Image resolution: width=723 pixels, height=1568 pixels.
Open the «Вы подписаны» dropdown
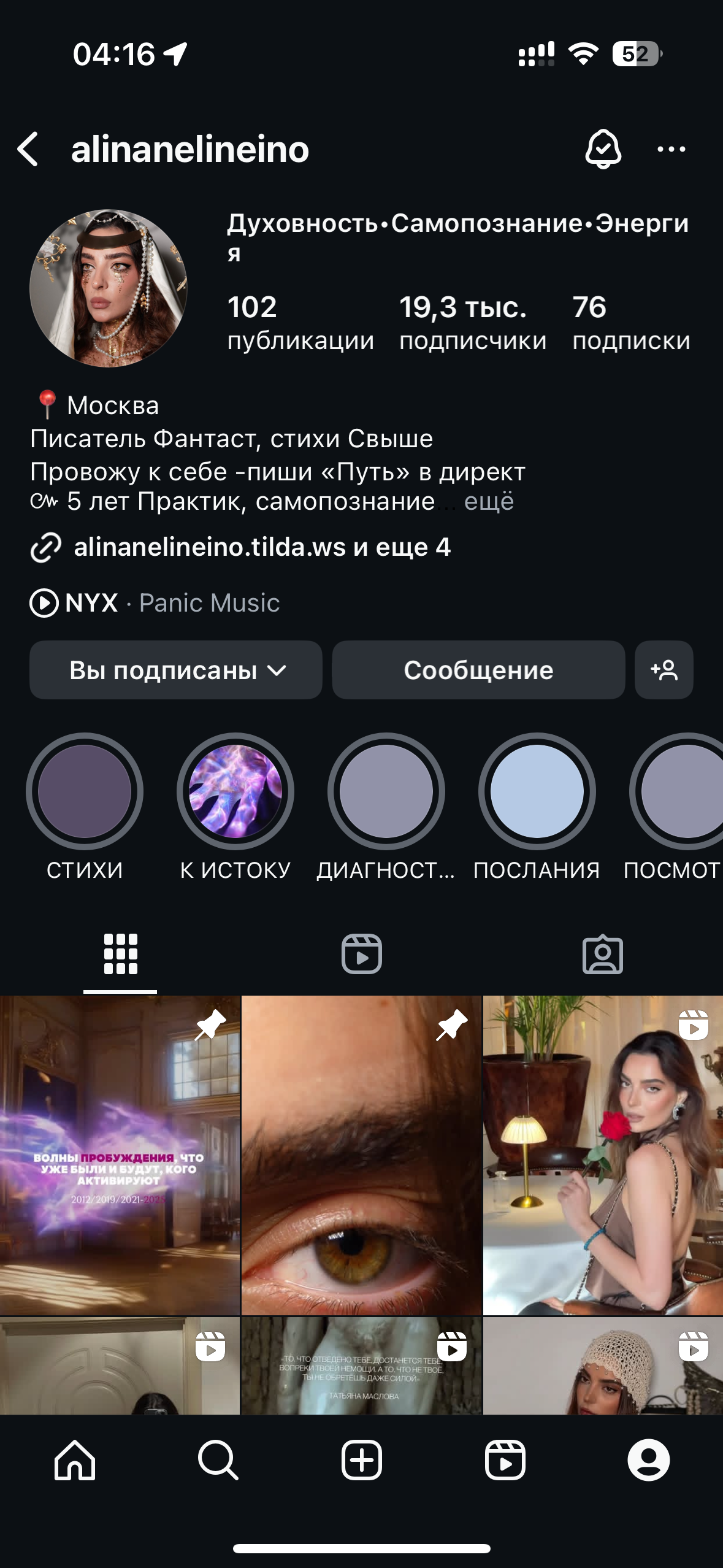[176, 670]
